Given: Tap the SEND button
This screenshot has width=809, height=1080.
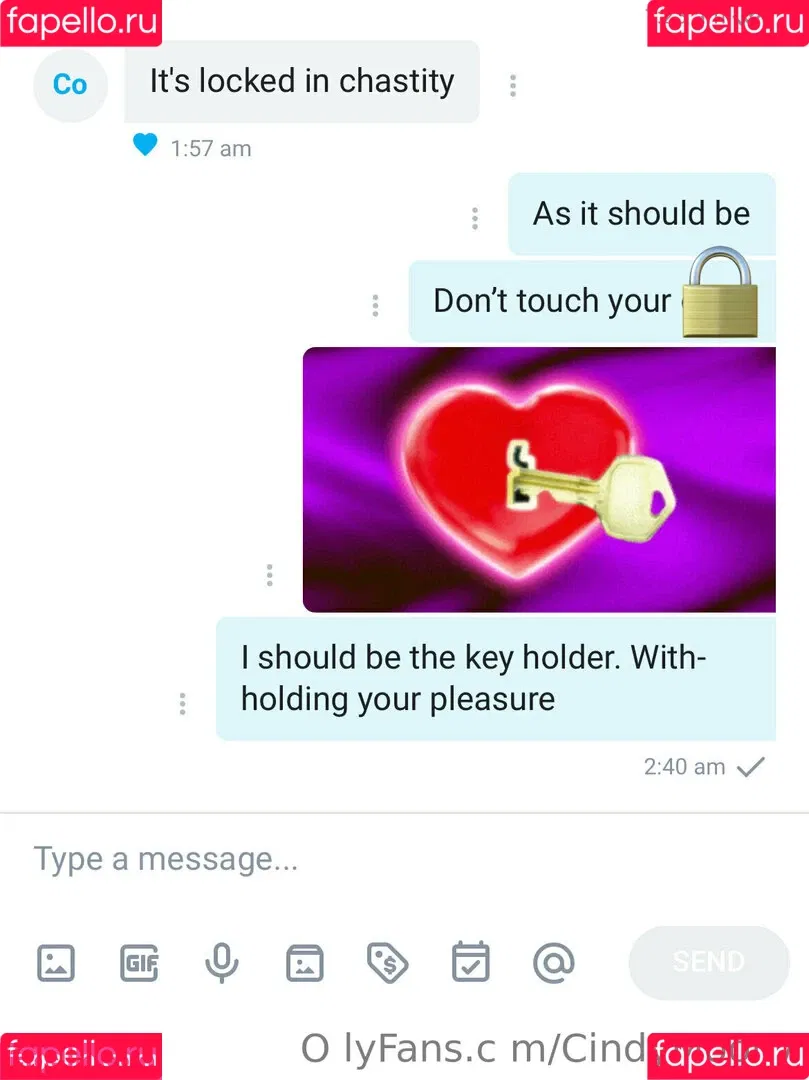Looking at the screenshot, I should click(x=708, y=962).
